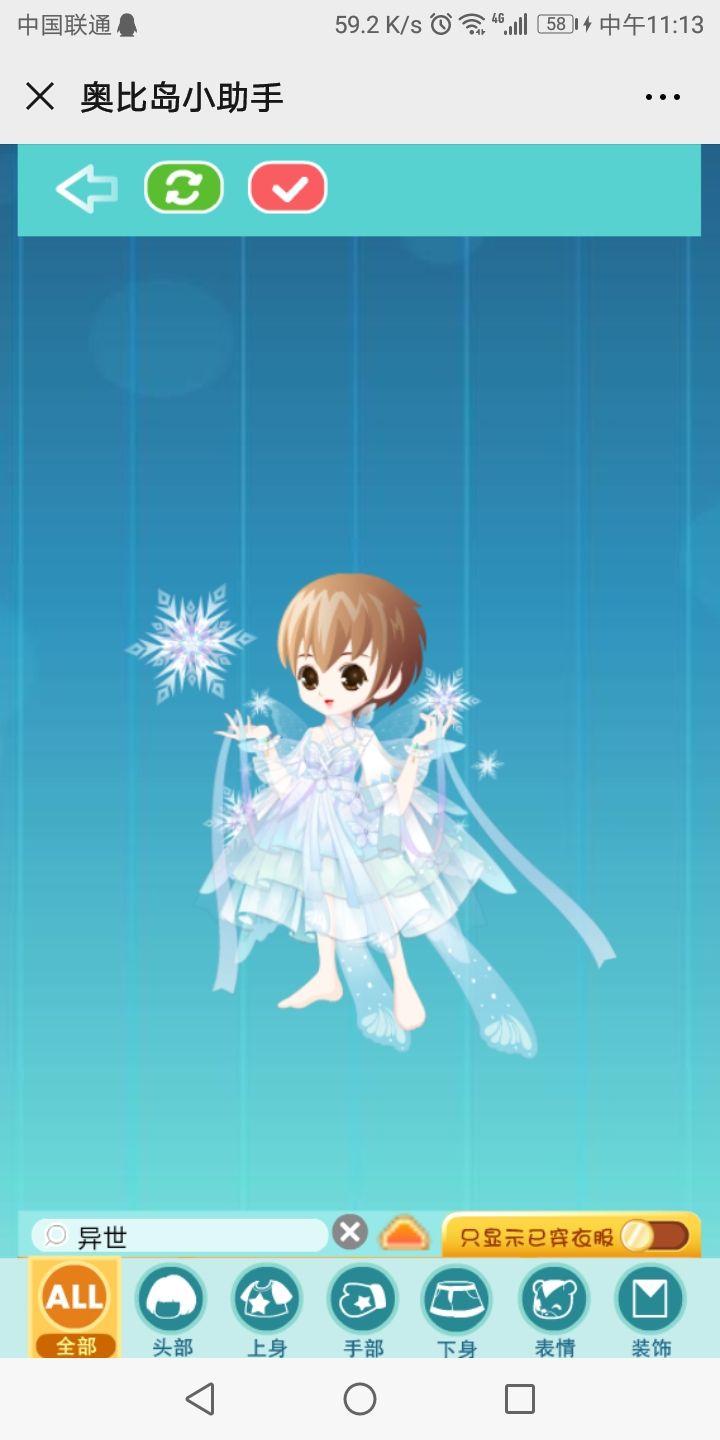Toggle 只显示已穿衣服 switch

coord(655,1236)
